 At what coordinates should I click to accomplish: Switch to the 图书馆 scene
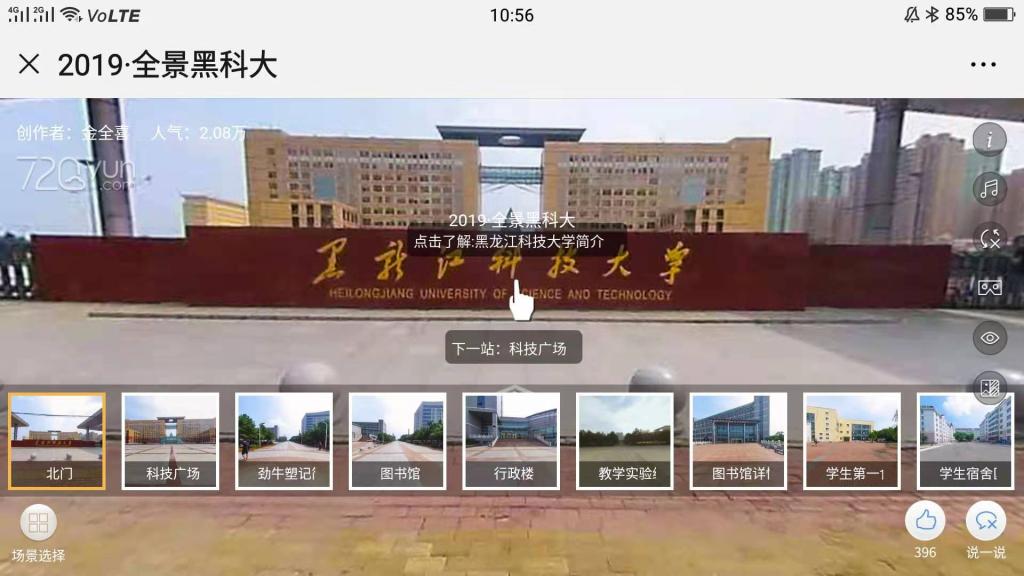point(398,441)
